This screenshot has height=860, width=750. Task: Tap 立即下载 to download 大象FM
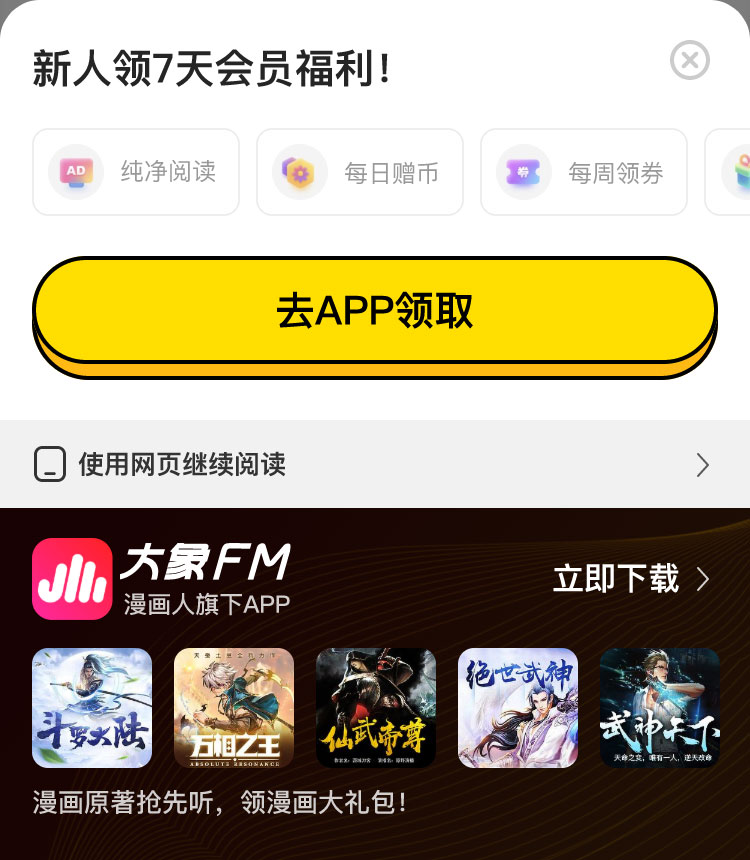tap(631, 579)
